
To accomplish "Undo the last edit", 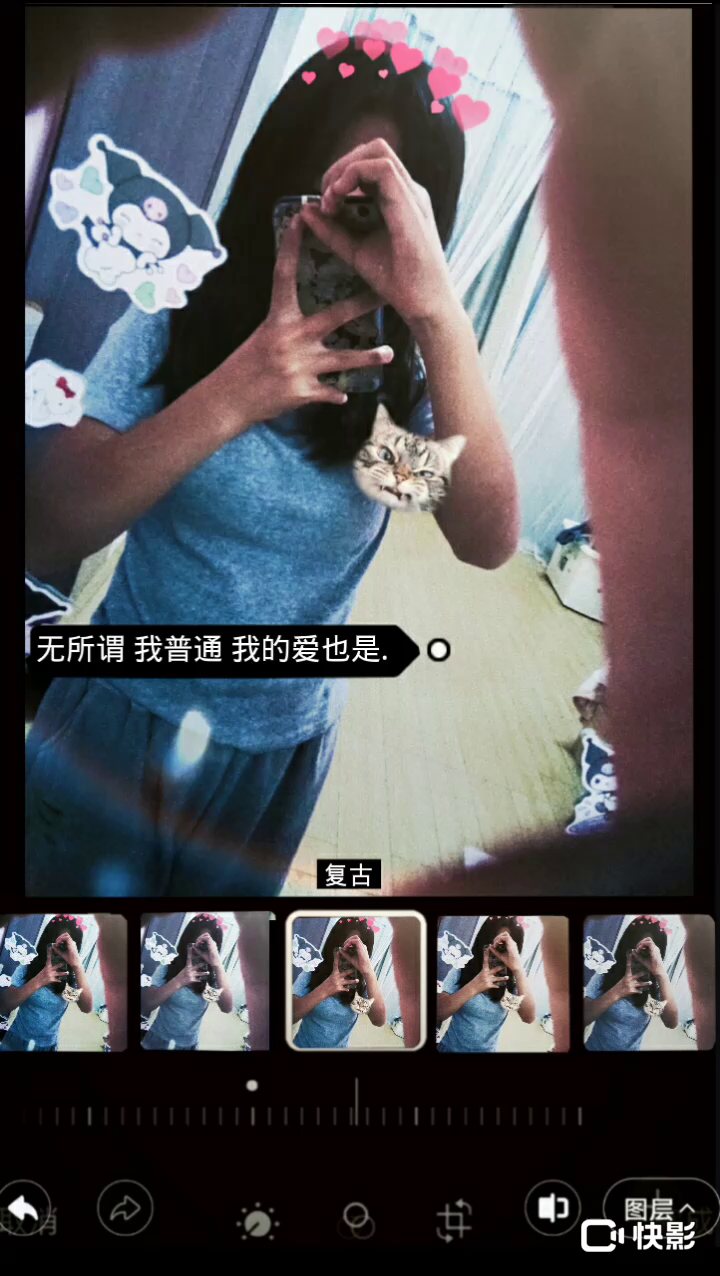I will (x=24, y=1210).
